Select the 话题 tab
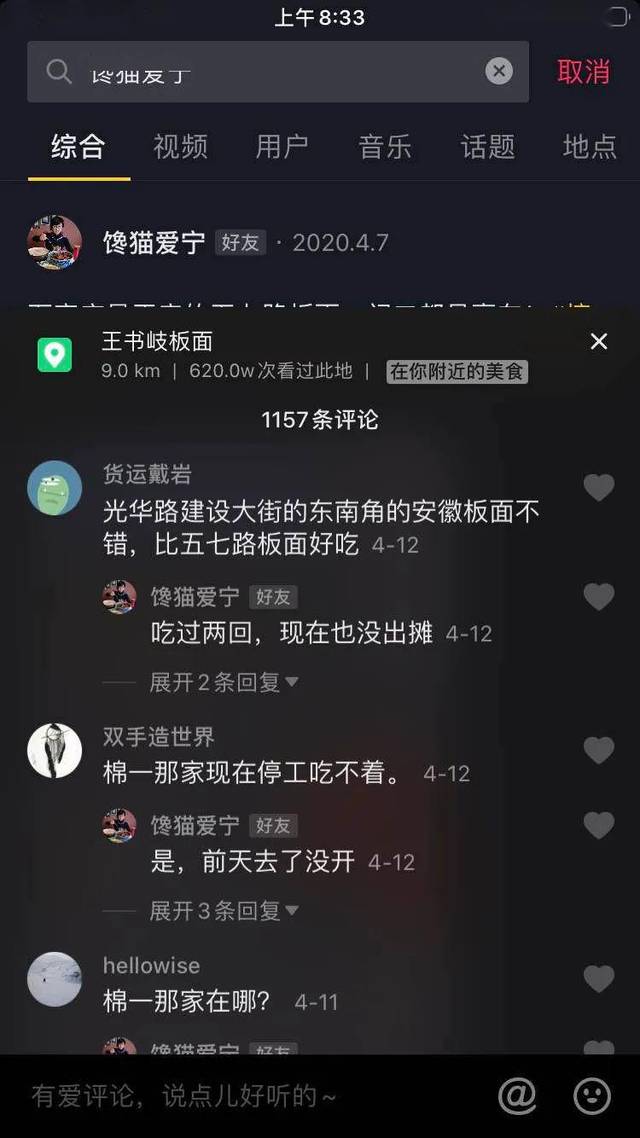 point(488,147)
